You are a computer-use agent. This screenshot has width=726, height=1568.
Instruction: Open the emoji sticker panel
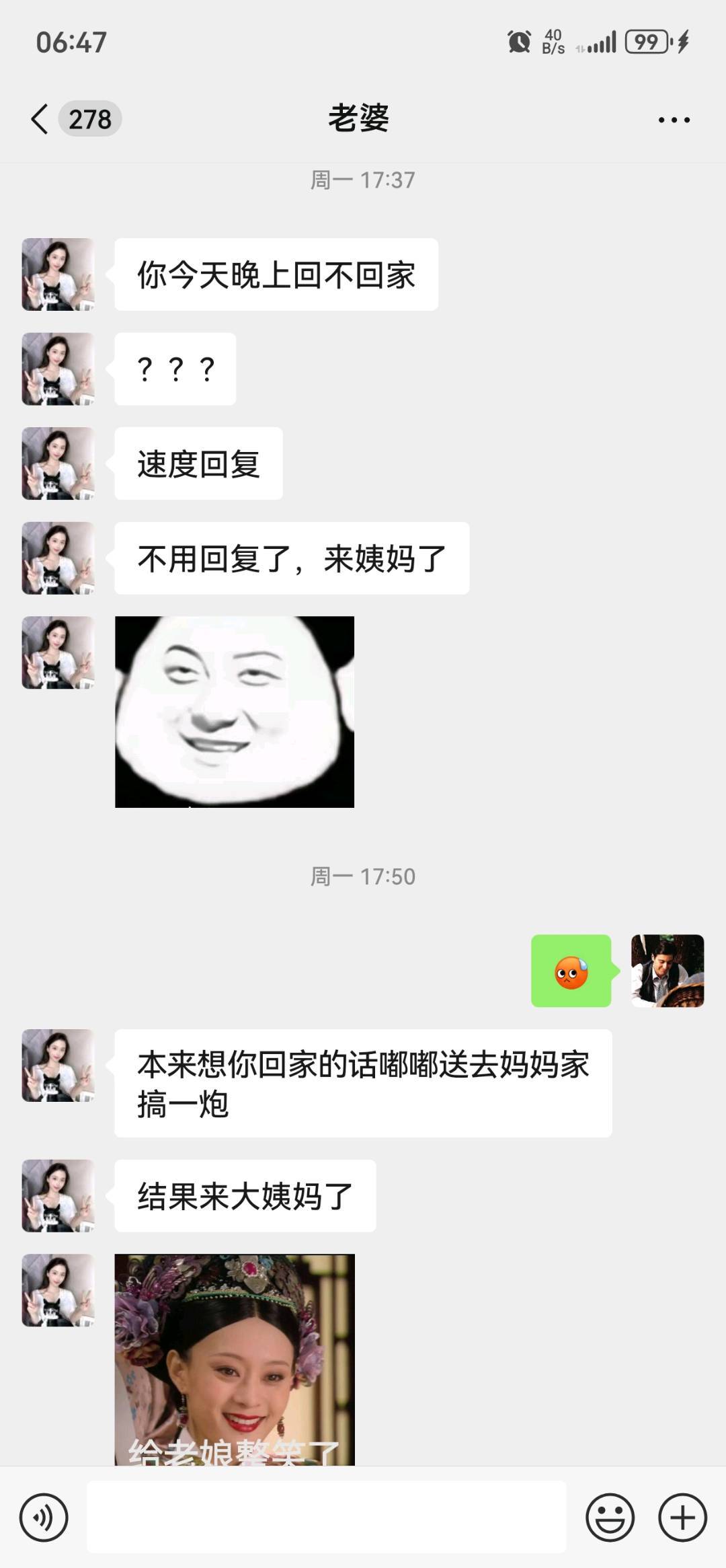[610, 1518]
